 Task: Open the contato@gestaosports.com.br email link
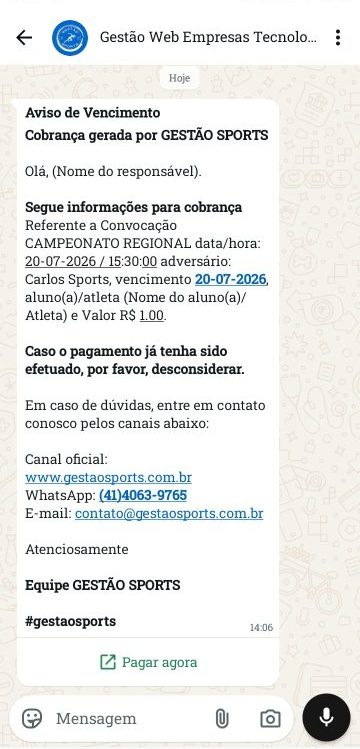[169, 514]
